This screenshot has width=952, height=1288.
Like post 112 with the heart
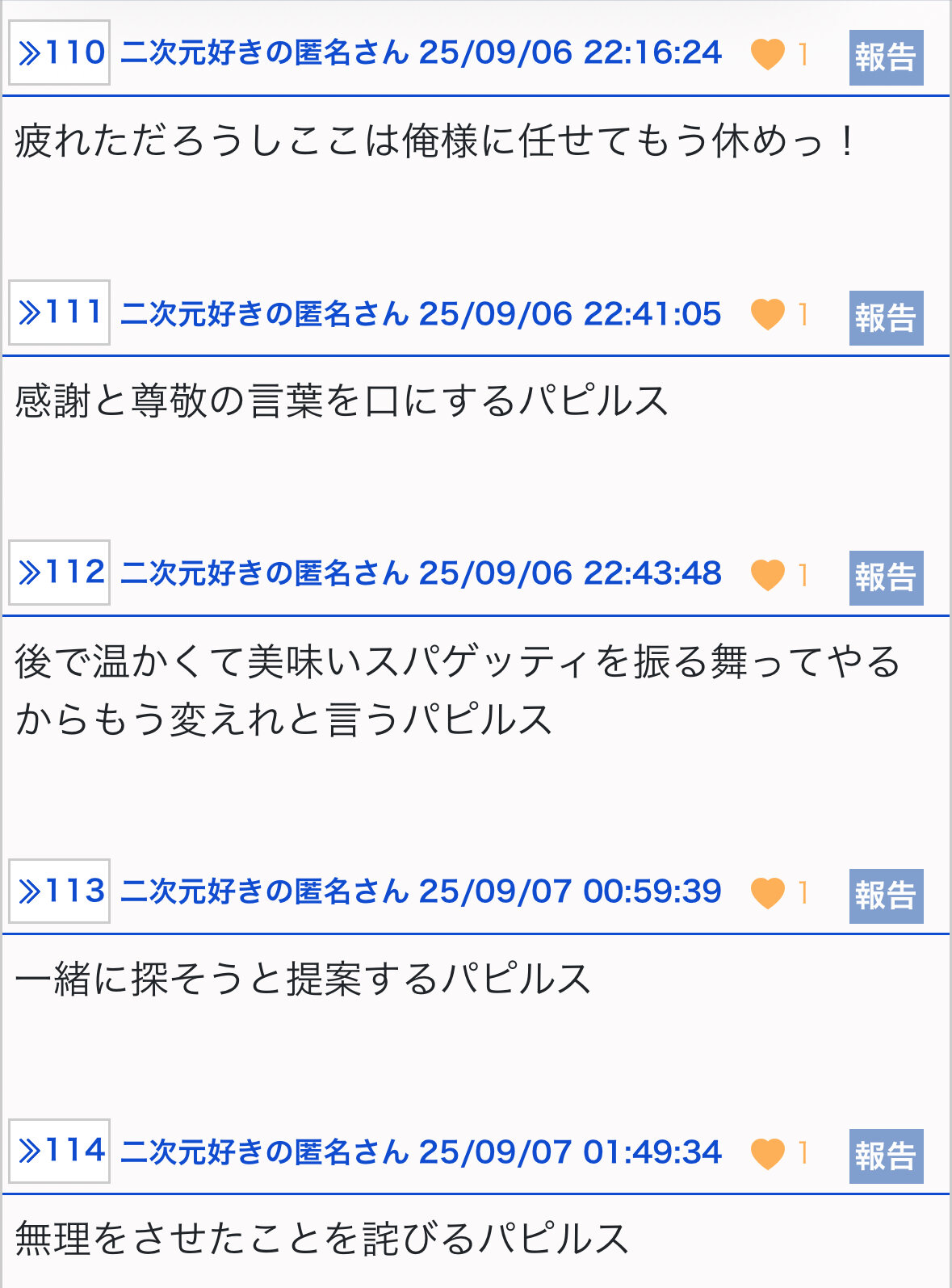point(768,575)
